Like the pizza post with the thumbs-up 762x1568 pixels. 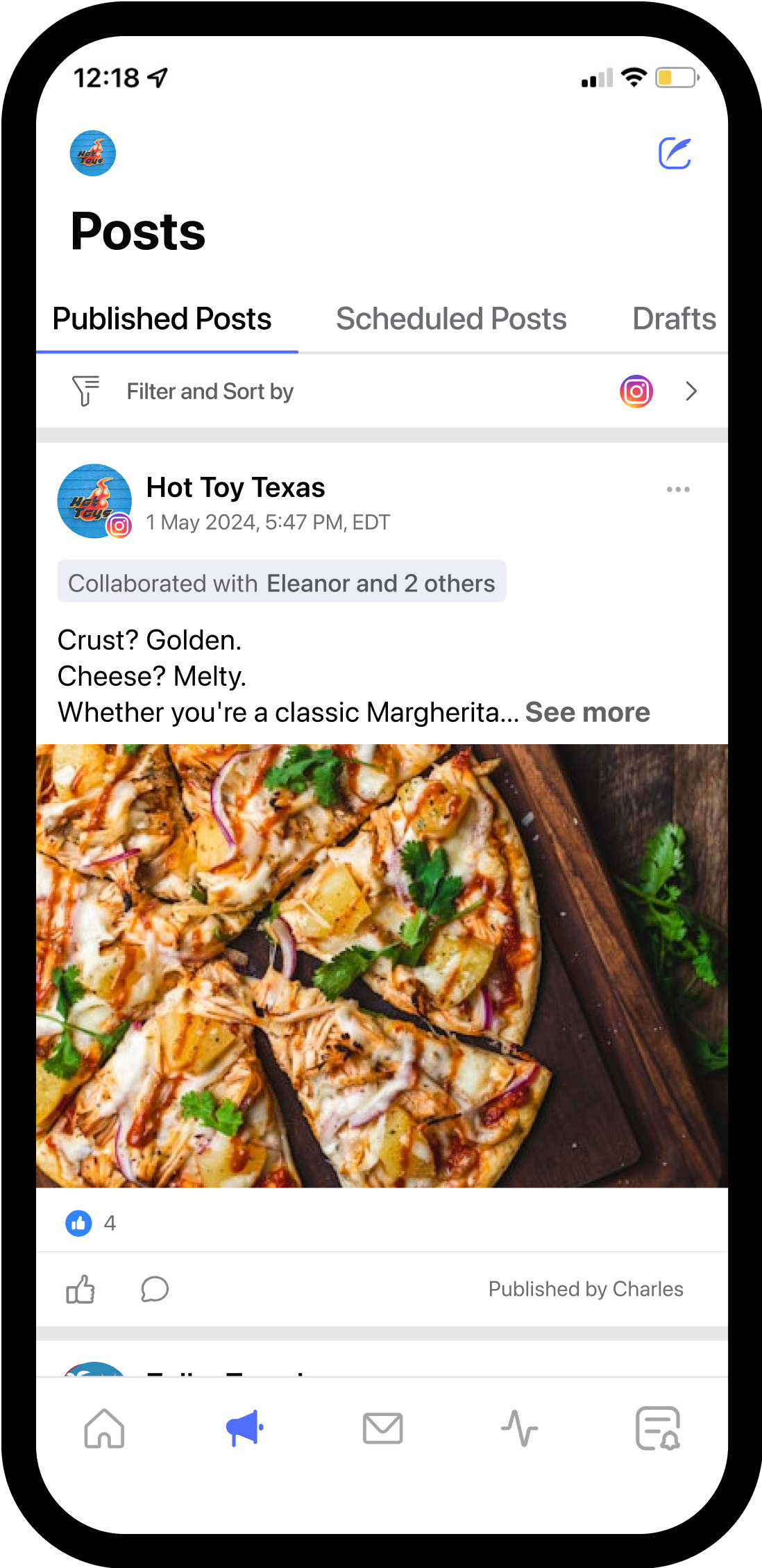pos(80,1289)
